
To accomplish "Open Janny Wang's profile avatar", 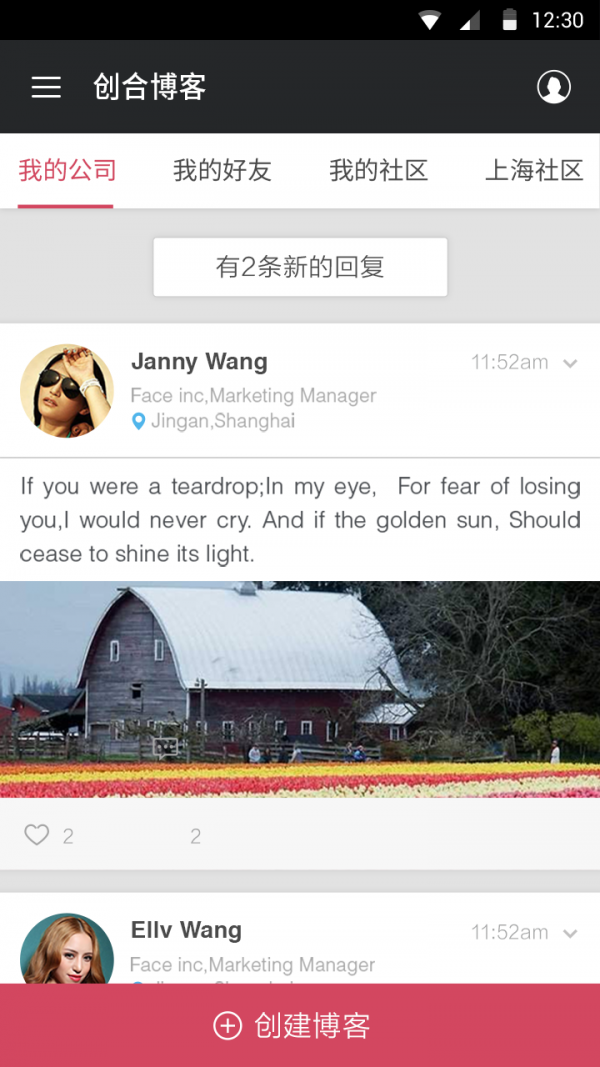I will coord(67,391).
